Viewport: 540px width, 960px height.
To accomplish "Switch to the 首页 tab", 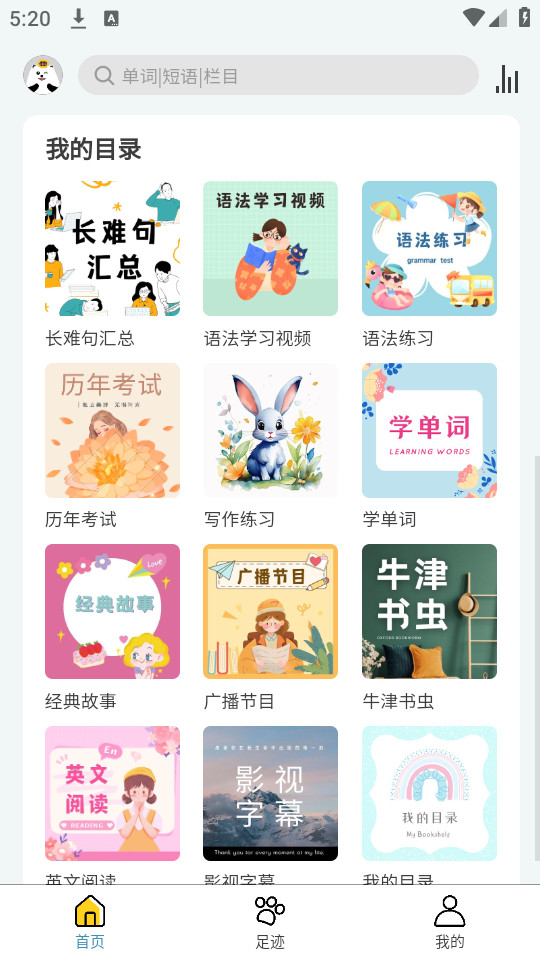I will 90,922.
